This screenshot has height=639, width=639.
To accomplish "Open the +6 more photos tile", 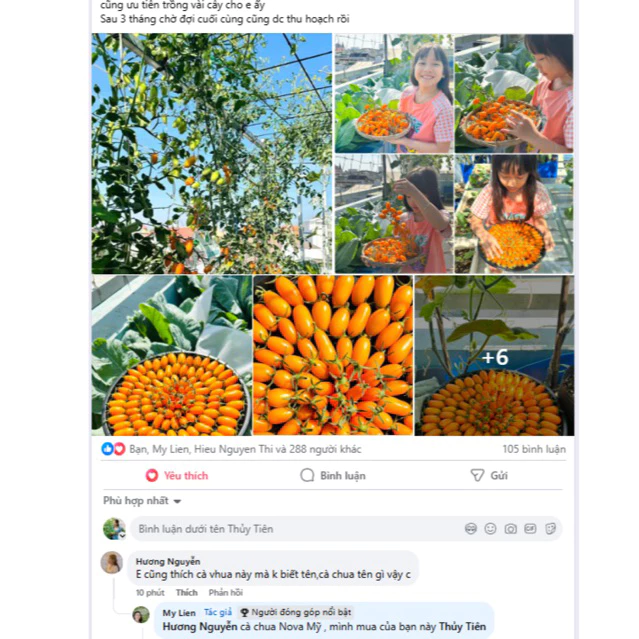I will (494, 357).
